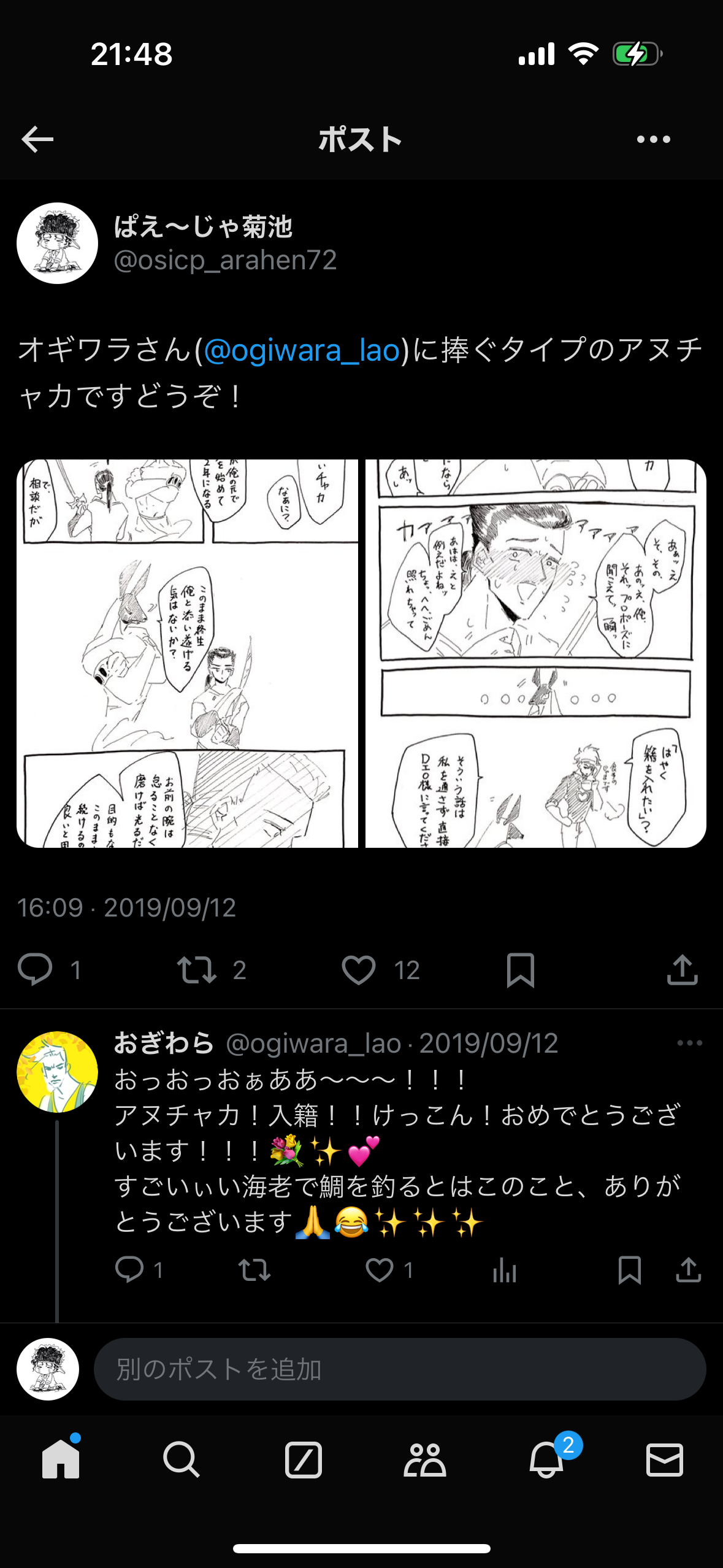Open the notifications bell tab

546,1460
